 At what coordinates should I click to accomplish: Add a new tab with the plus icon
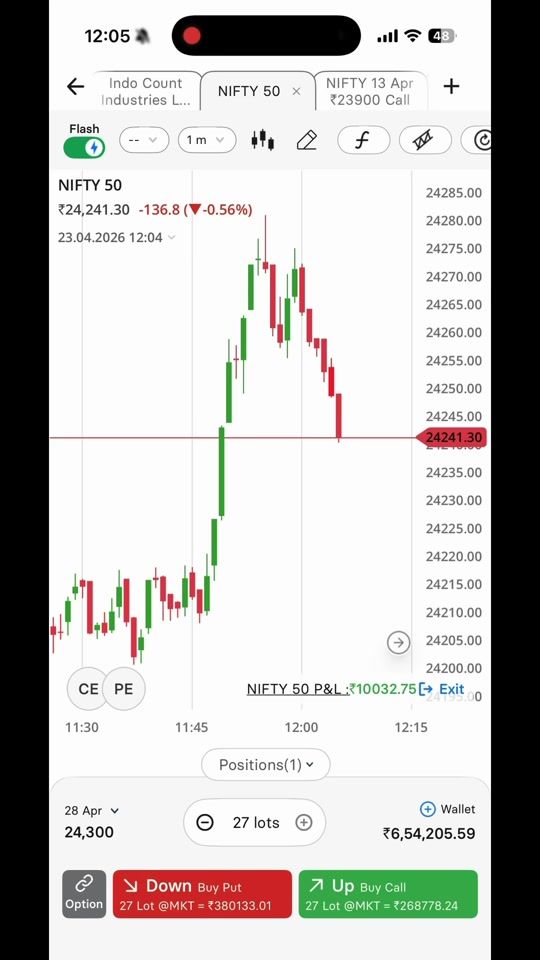coord(451,86)
